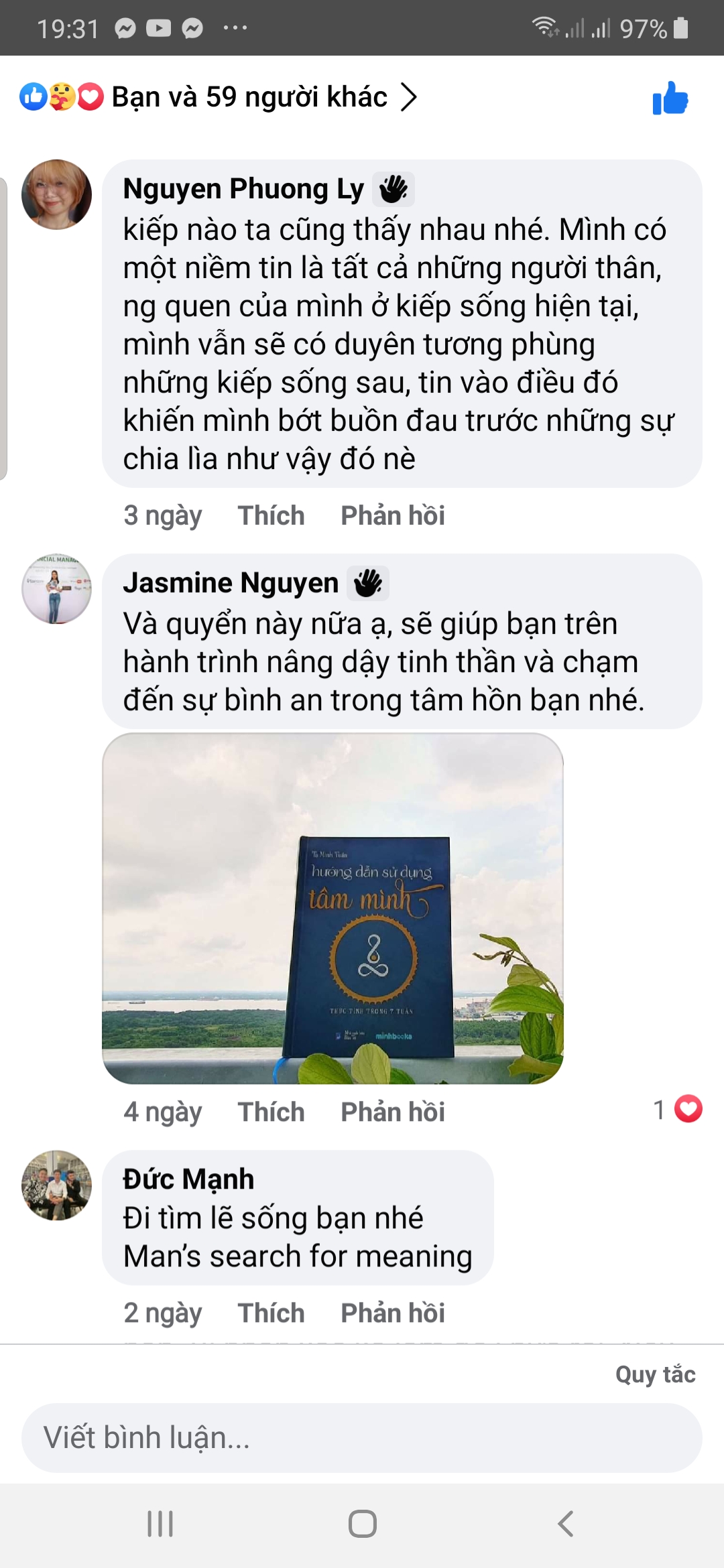This screenshot has height=1568, width=724.
Task: Open Nguyen Phuong Ly's profile picture
Action: click(57, 194)
